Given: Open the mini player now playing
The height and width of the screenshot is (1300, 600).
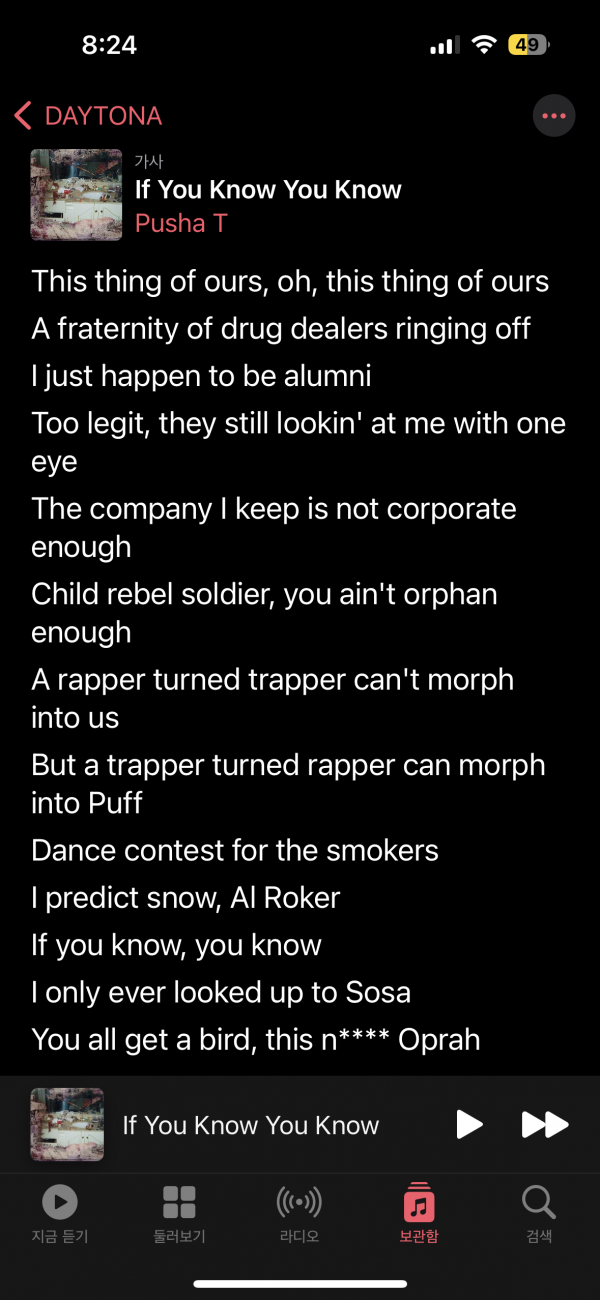Looking at the screenshot, I should (250, 1124).
